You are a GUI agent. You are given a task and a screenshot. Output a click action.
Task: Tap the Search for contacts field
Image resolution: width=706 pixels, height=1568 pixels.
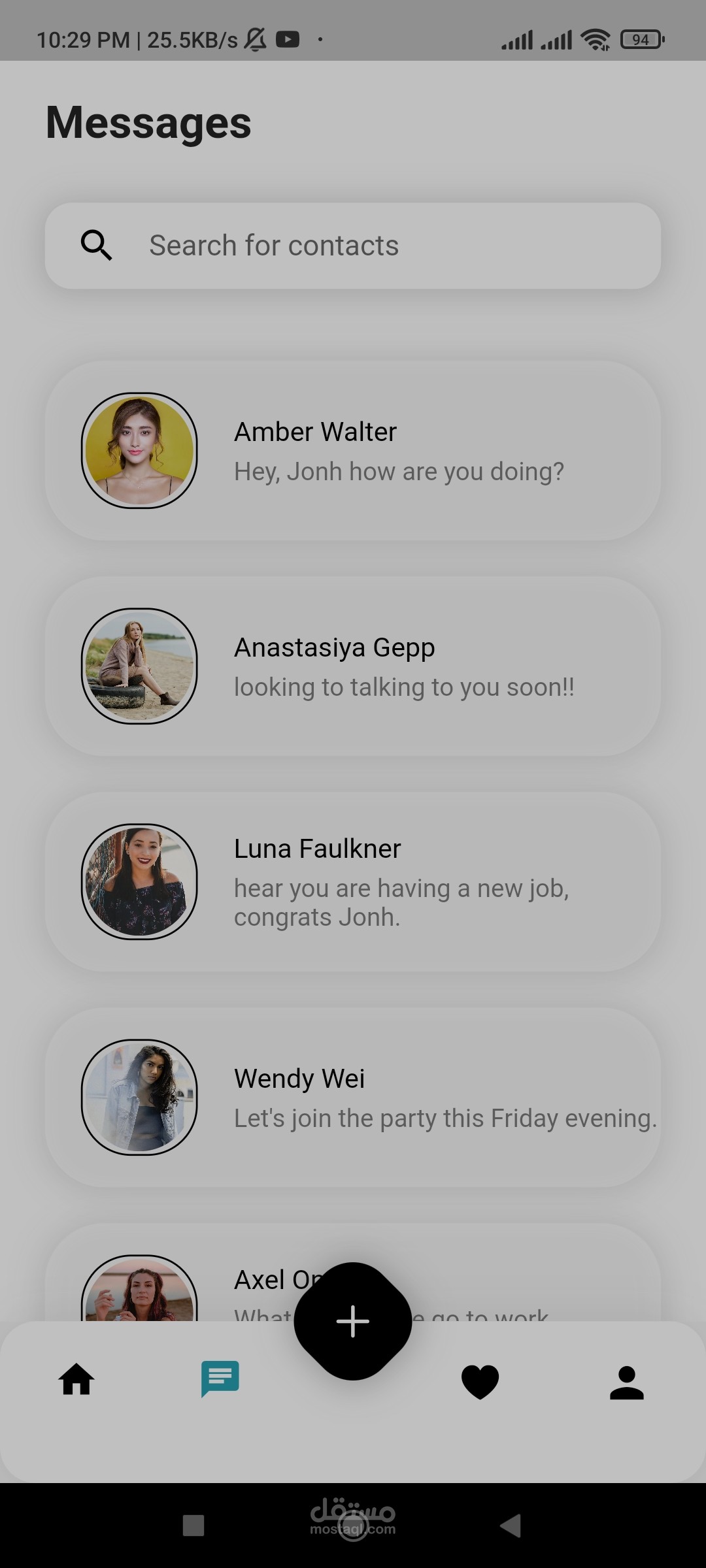(353, 246)
